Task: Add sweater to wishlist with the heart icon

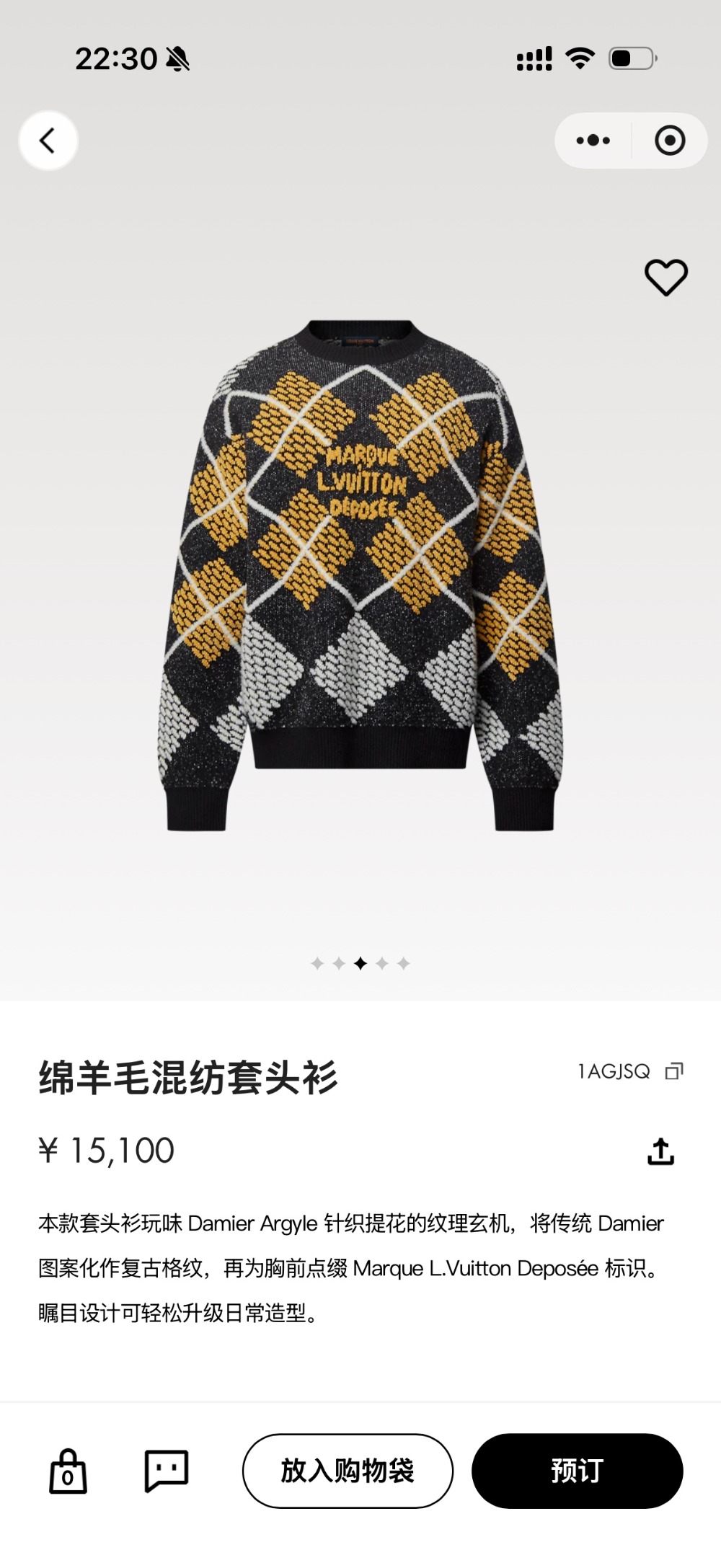Action: click(665, 277)
